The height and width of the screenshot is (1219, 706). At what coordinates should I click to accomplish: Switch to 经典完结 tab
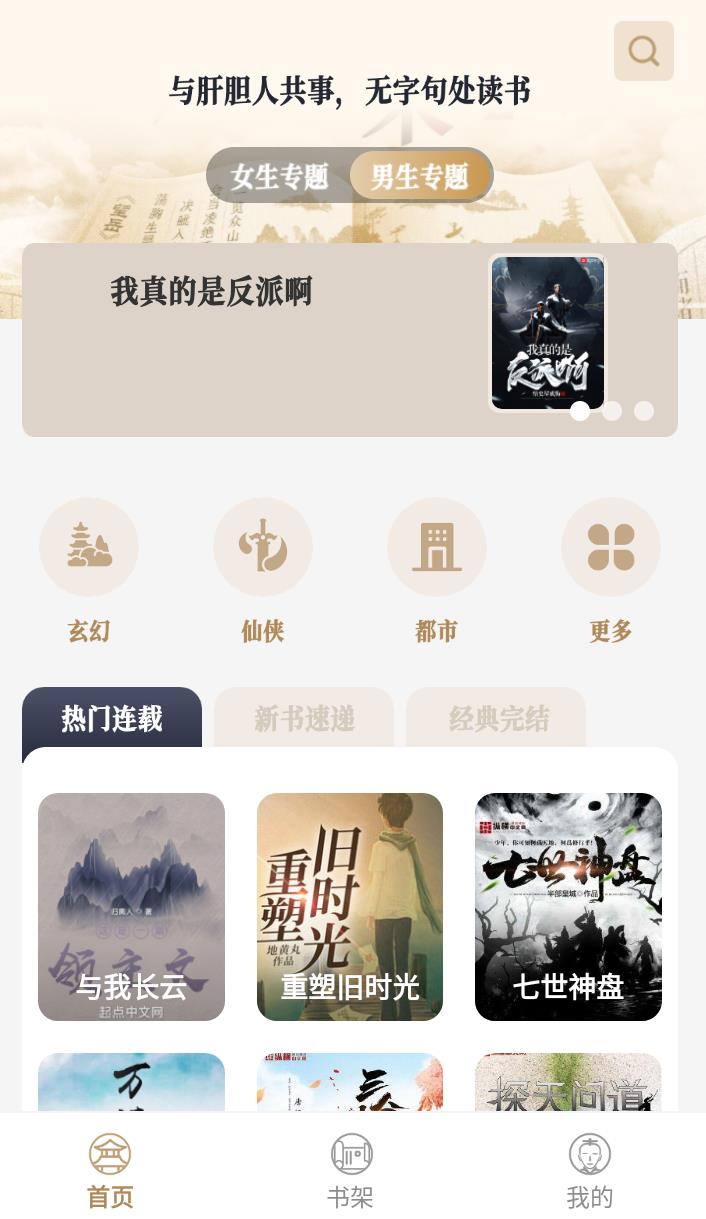[x=497, y=719]
